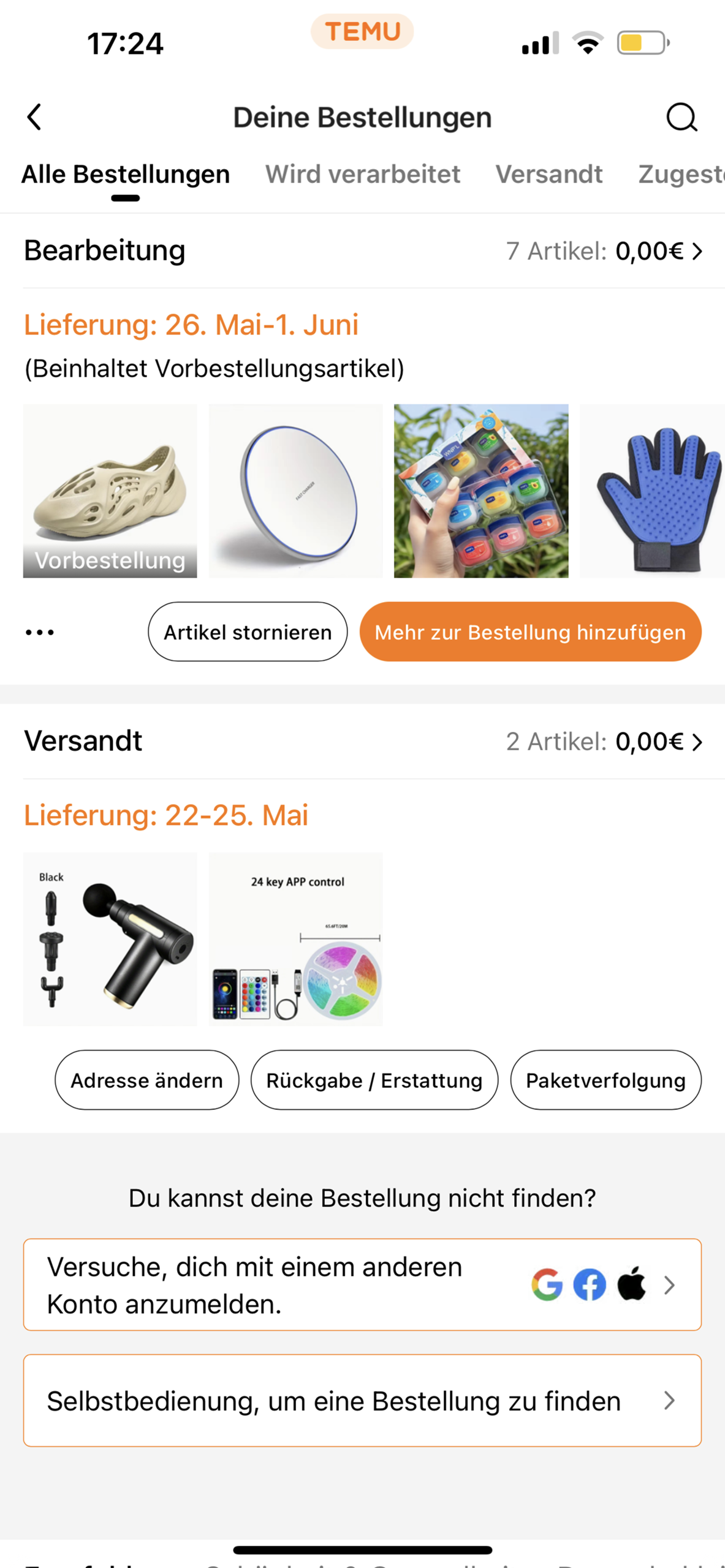Open the lip balm set item

click(480, 491)
